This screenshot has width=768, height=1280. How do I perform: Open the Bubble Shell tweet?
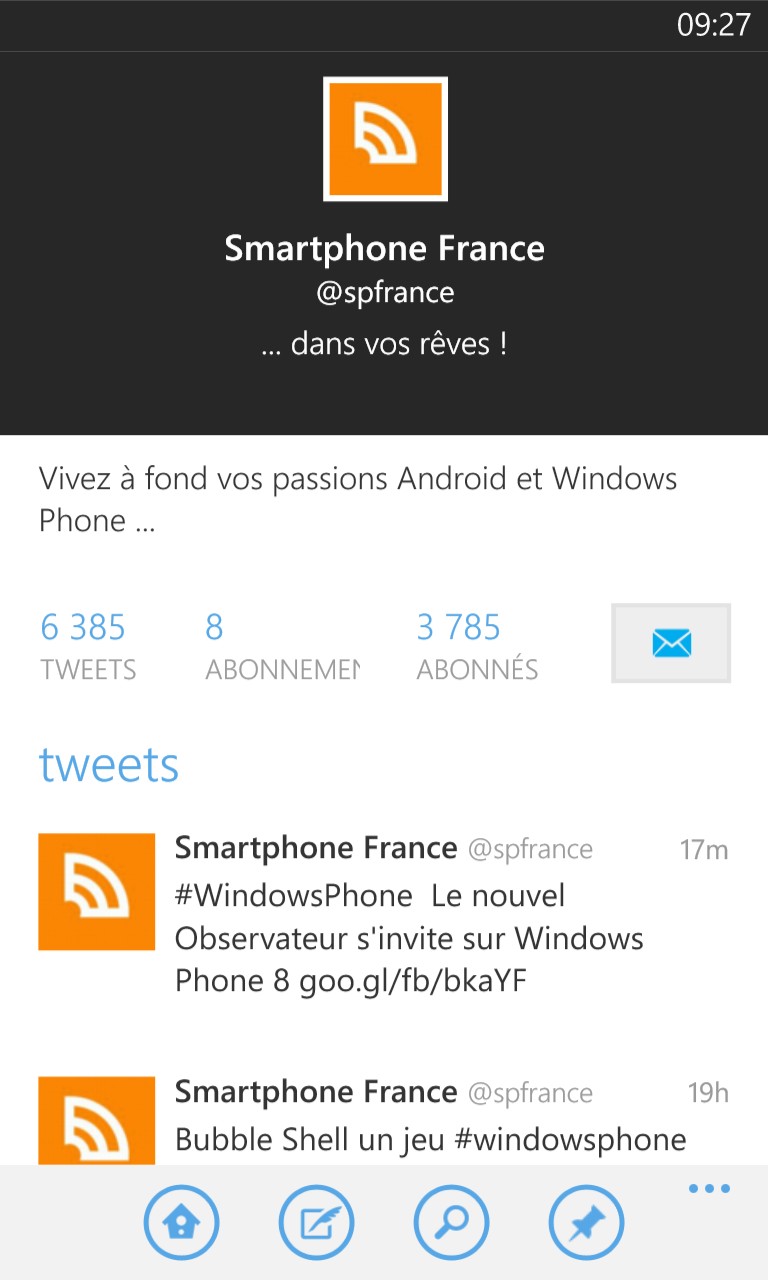point(384,1119)
